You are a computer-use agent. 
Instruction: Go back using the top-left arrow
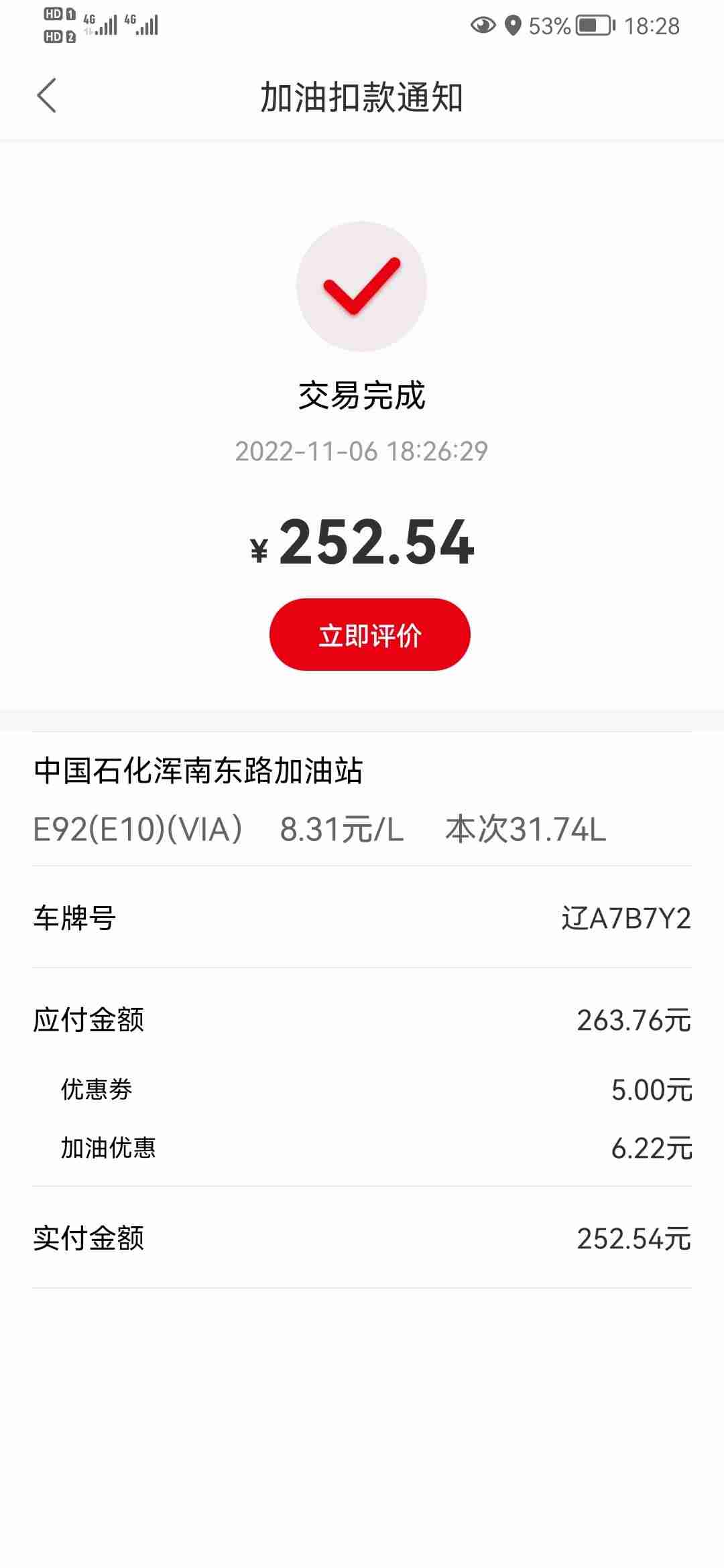click(x=46, y=96)
